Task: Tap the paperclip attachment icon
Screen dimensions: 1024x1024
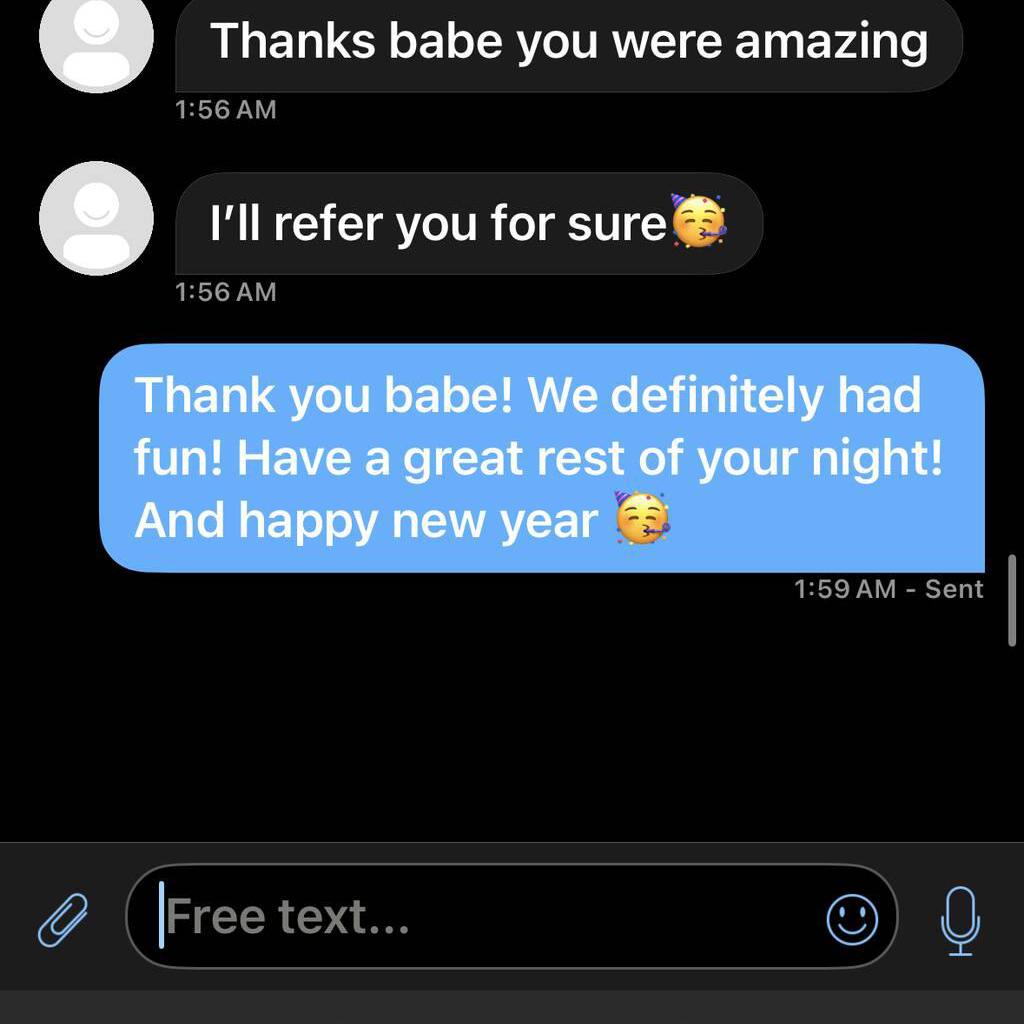Action: pyautogui.click(x=63, y=920)
